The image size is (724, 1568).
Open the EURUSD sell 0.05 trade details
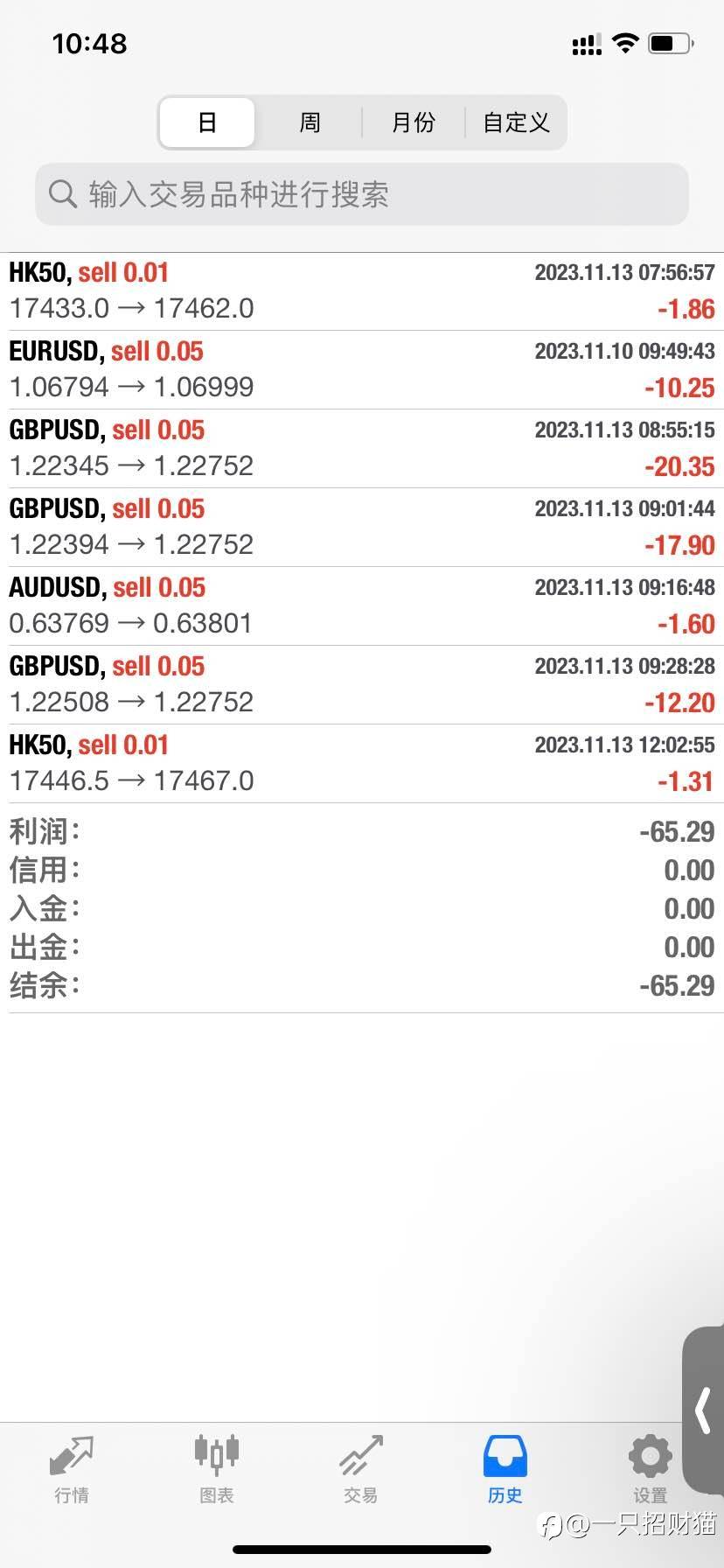(362, 370)
